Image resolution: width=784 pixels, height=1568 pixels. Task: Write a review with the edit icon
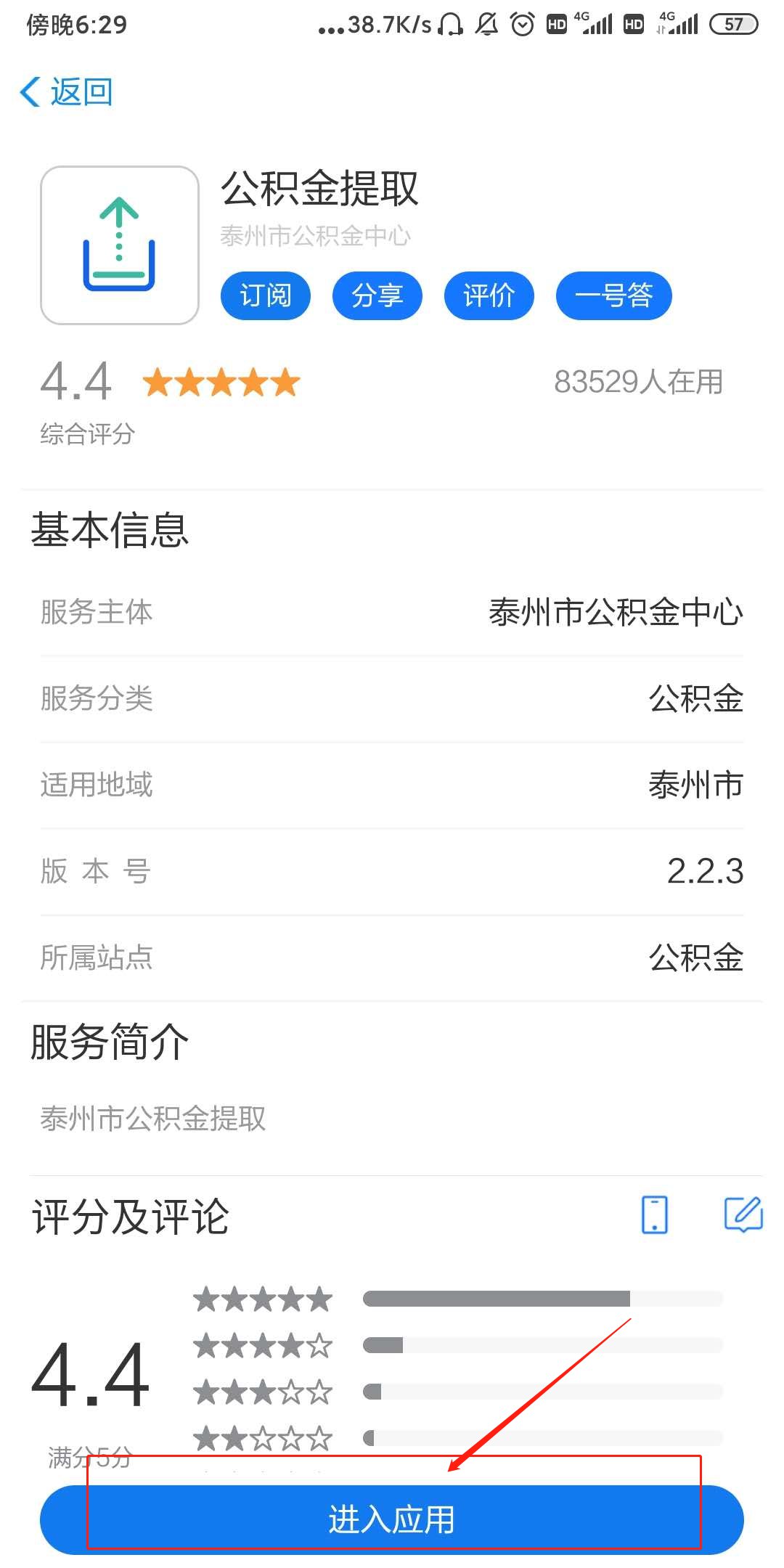pyautogui.click(x=743, y=1214)
